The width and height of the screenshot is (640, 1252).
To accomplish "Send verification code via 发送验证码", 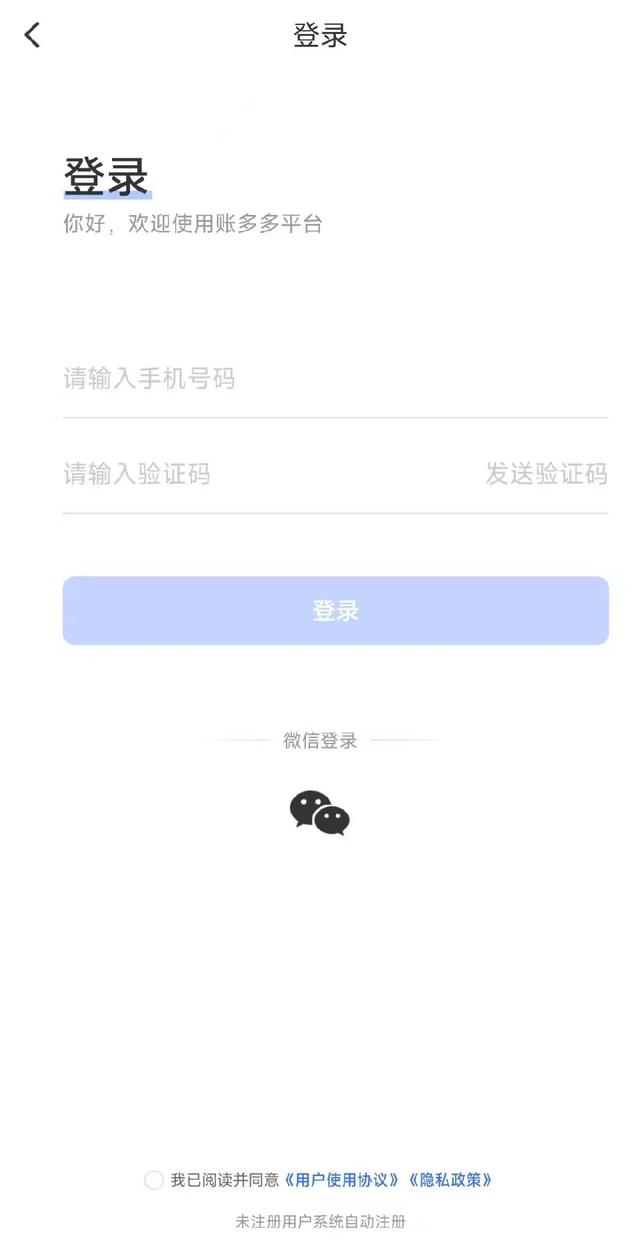I will pos(546,474).
